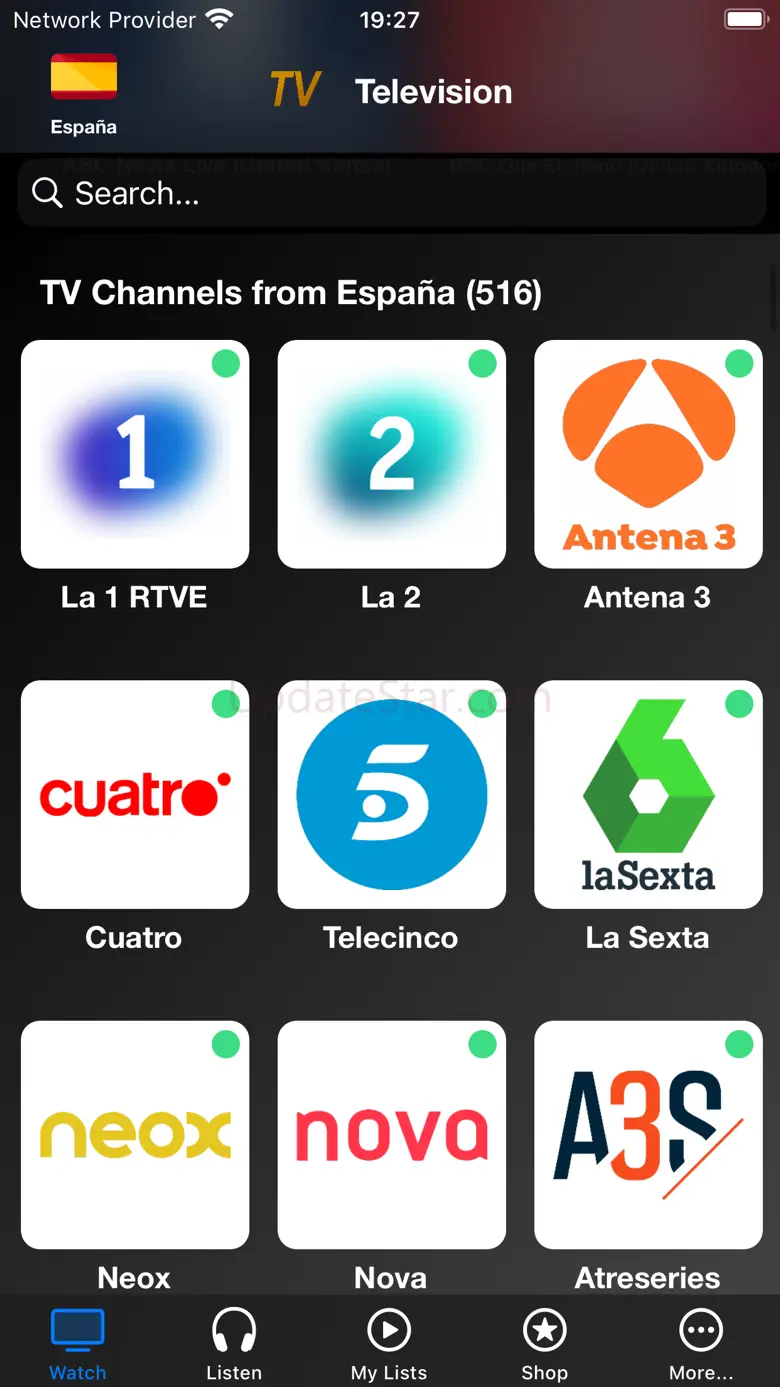780x1387 pixels.
Task: Tap the Search field
Action: [390, 193]
